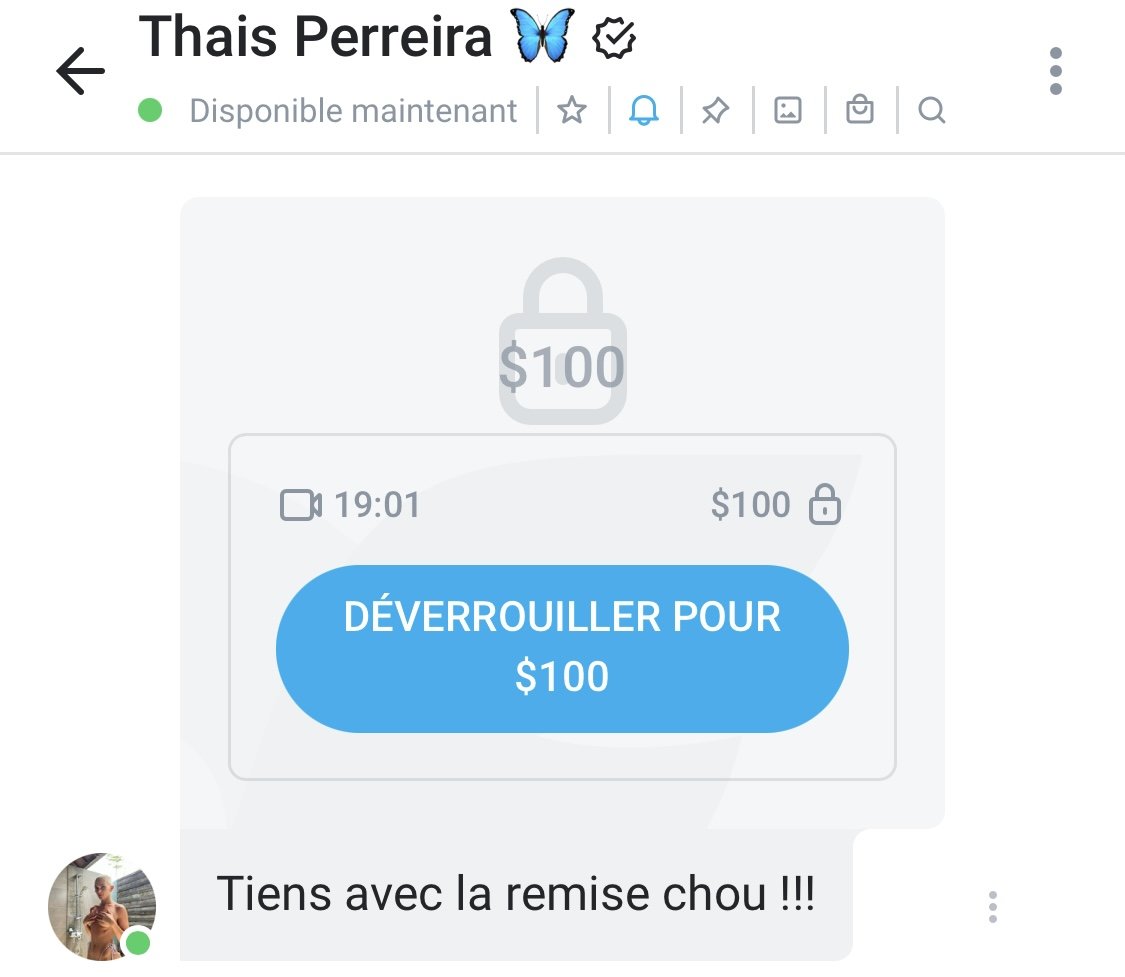Toggle the notifications bell for this chat
The image size is (1125, 977).
644,110
